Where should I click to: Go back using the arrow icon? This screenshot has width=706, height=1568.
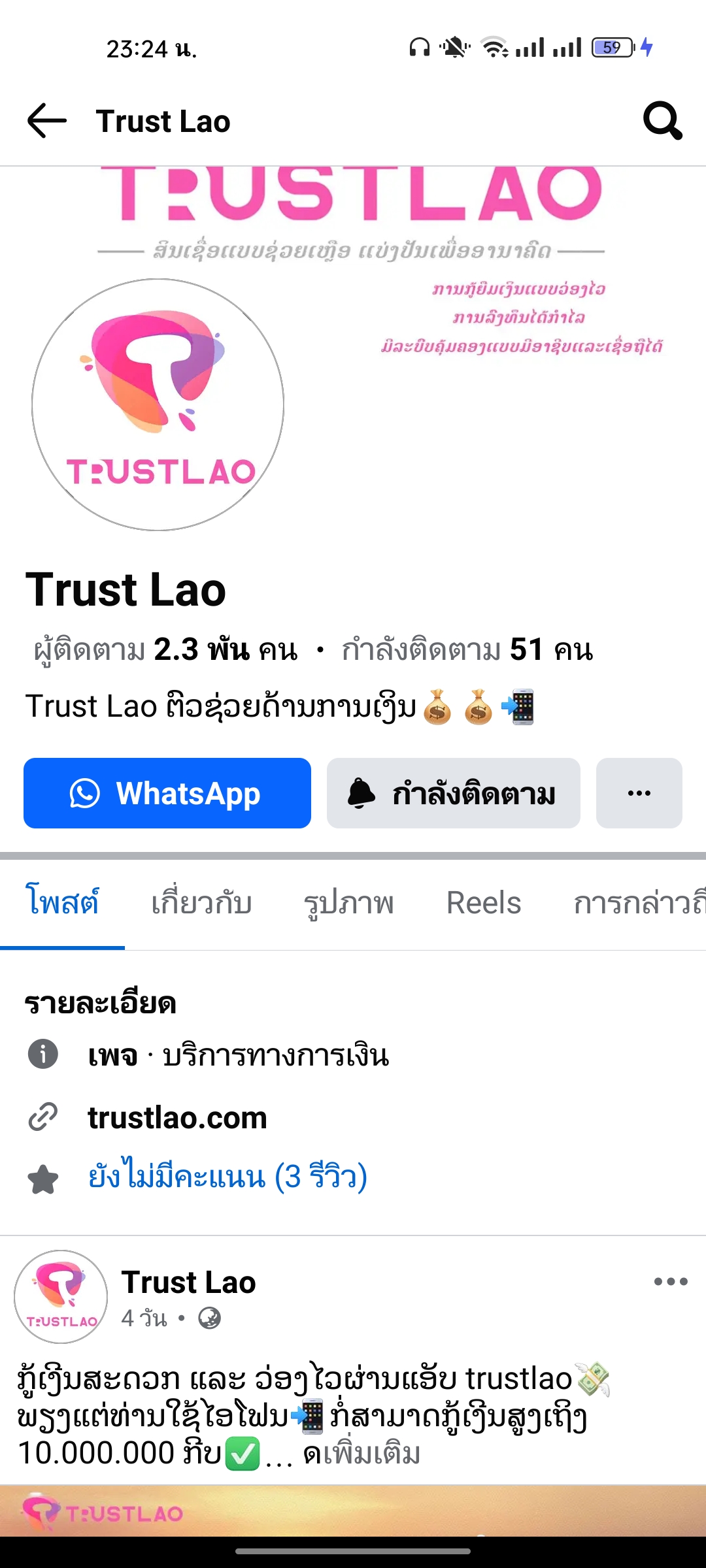47,121
